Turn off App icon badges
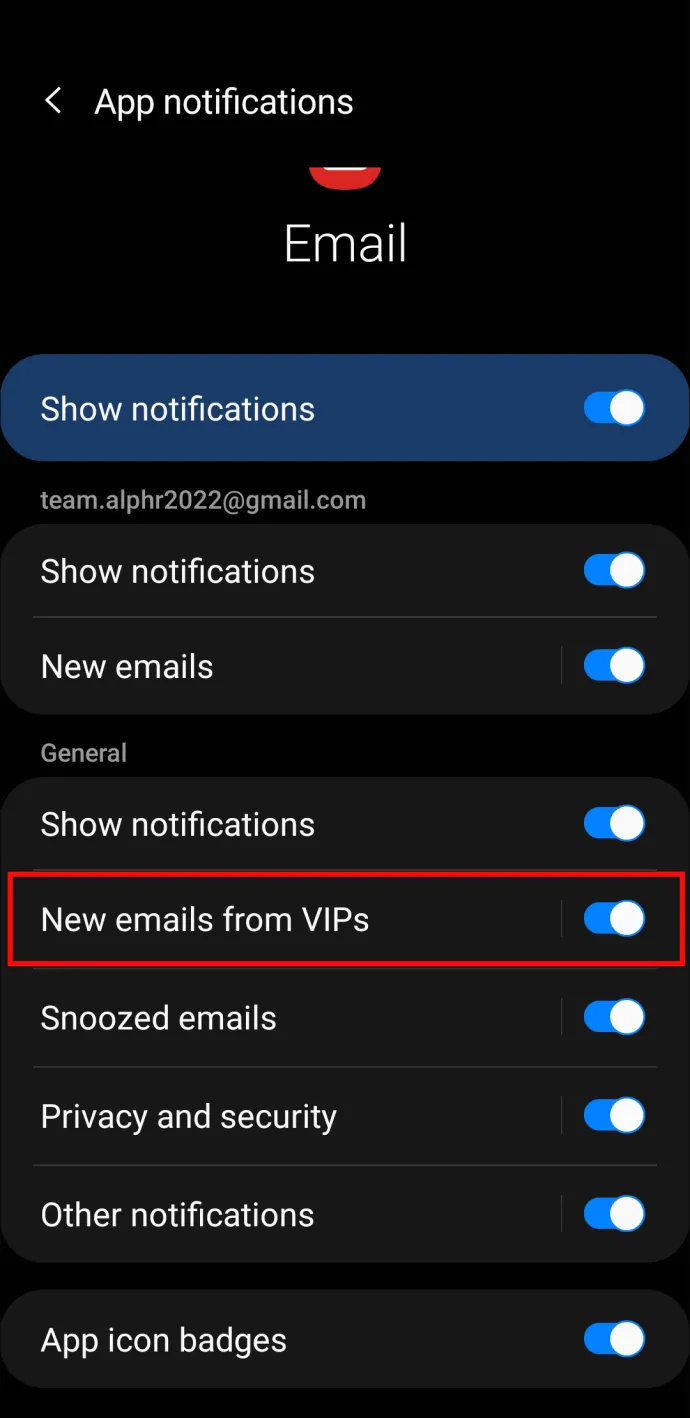This screenshot has height=1418, width=690. coord(613,1340)
